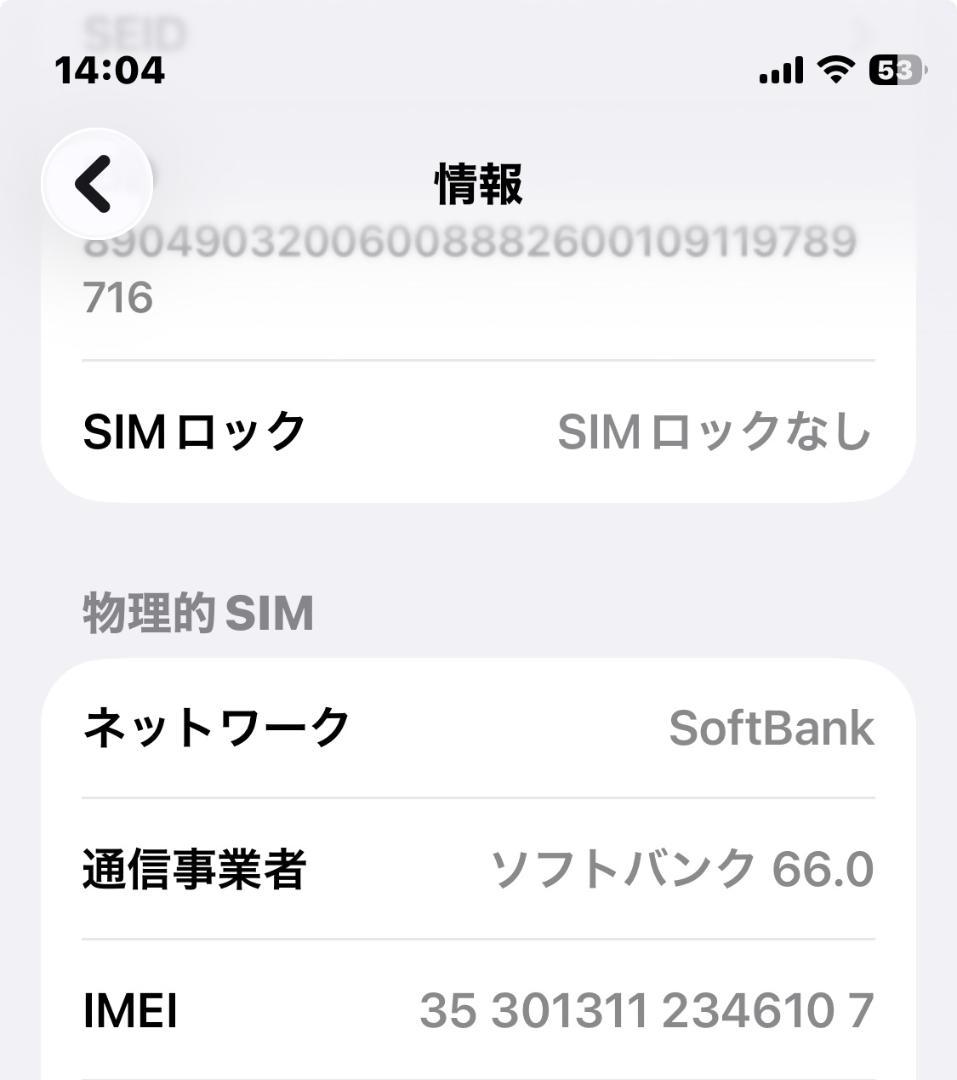Select the SIMロック row
Image resolution: width=957 pixels, height=1080 pixels.
coord(478,429)
